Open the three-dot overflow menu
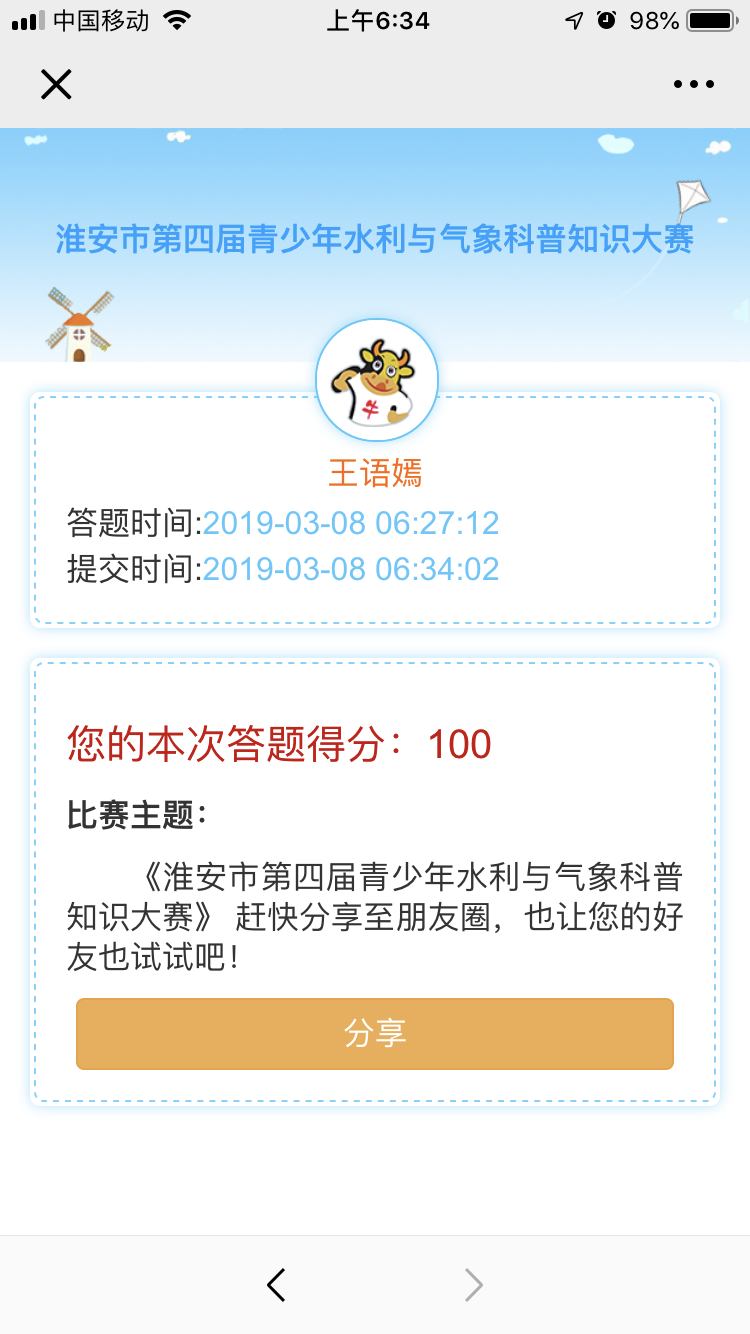The image size is (750, 1334). [x=694, y=85]
